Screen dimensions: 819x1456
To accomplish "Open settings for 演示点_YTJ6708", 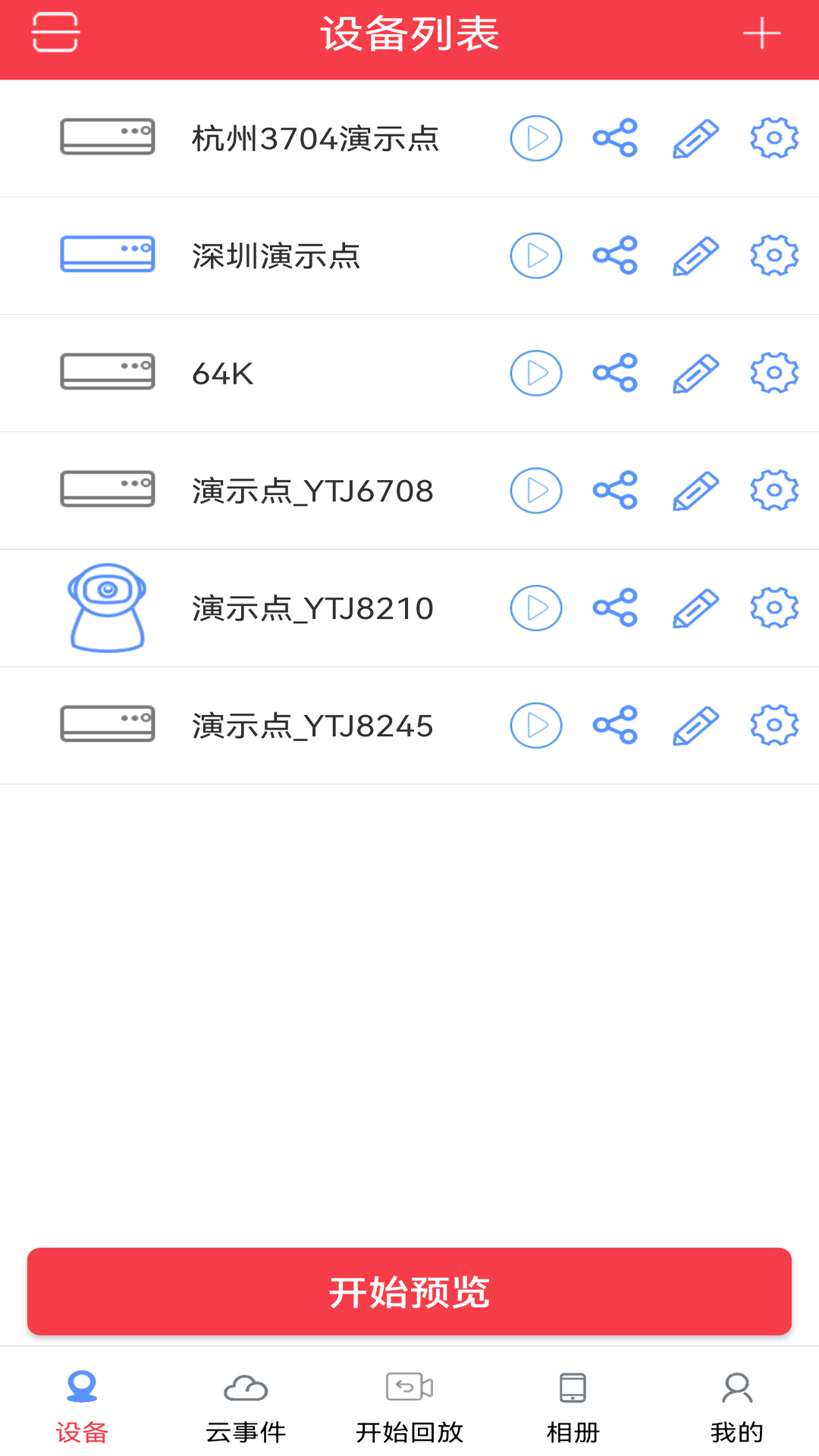I will coord(774,491).
